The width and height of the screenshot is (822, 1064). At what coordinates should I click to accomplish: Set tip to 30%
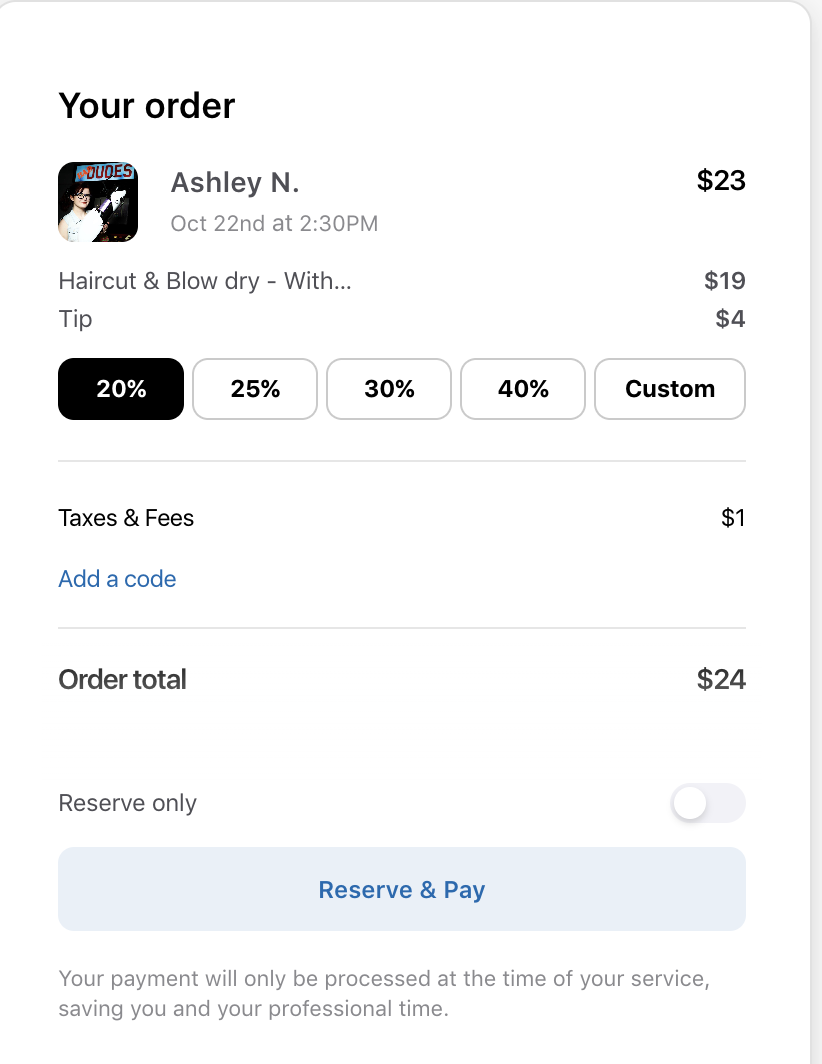pos(389,389)
